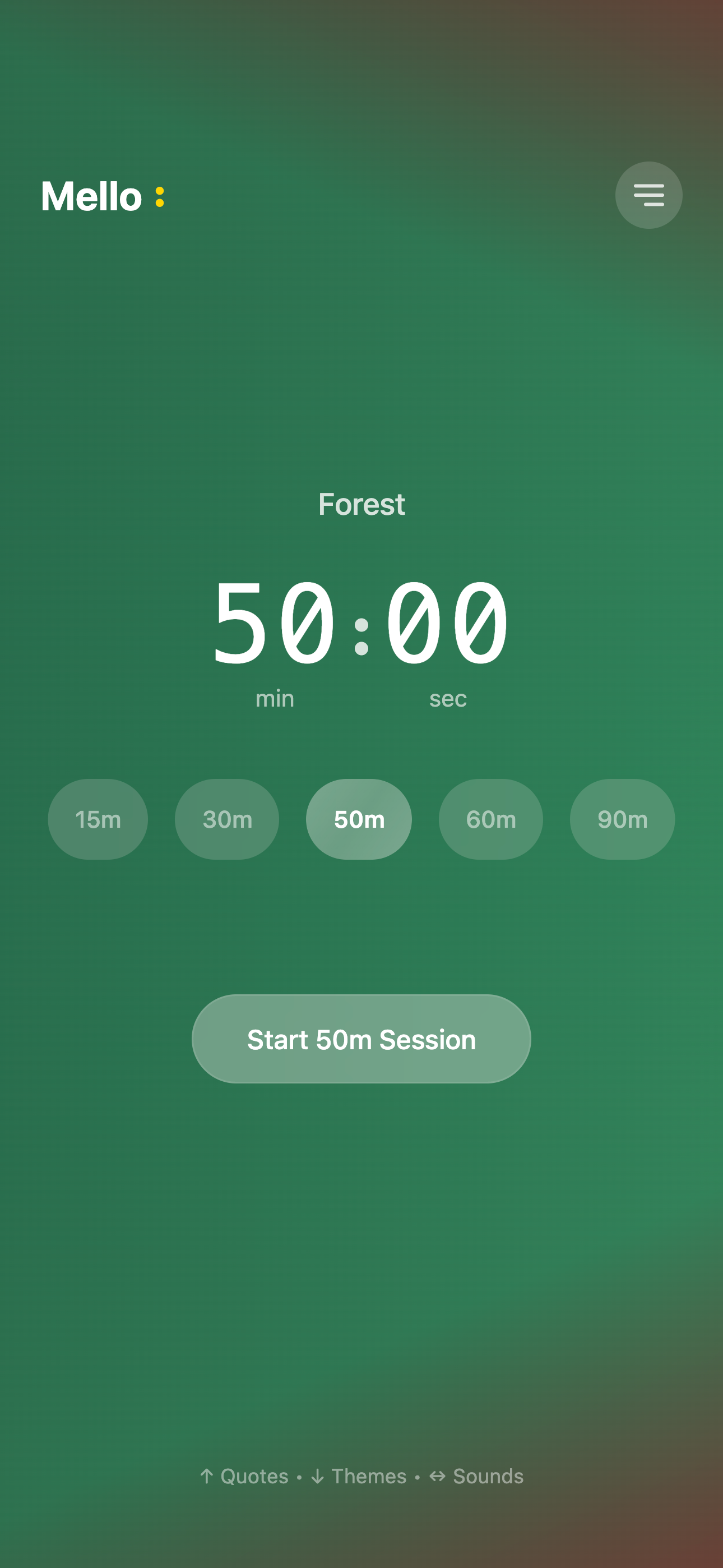Pick the 90m duration chip
This screenshot has width=723, height=1568.
click(622, 819)
